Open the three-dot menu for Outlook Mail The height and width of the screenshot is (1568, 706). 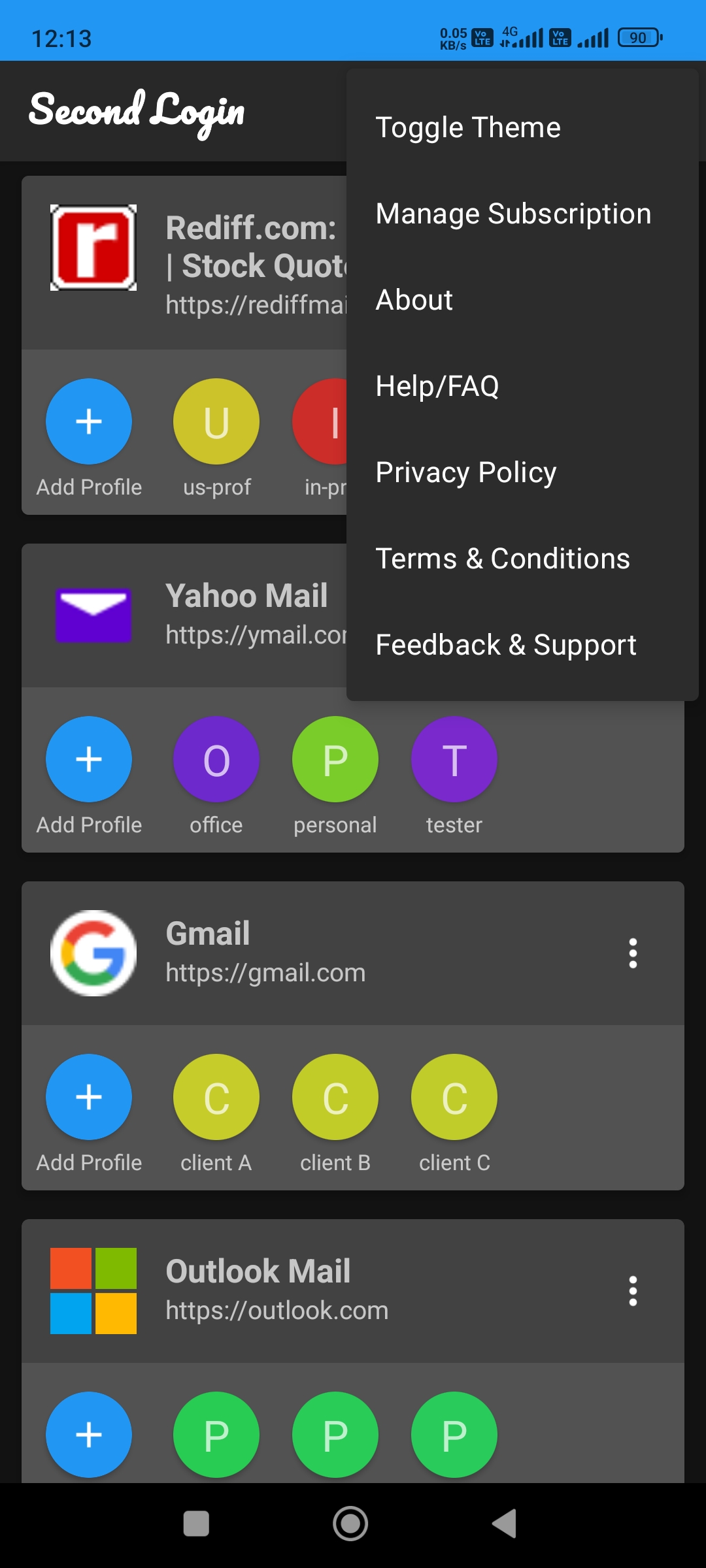click(632, 1290)
